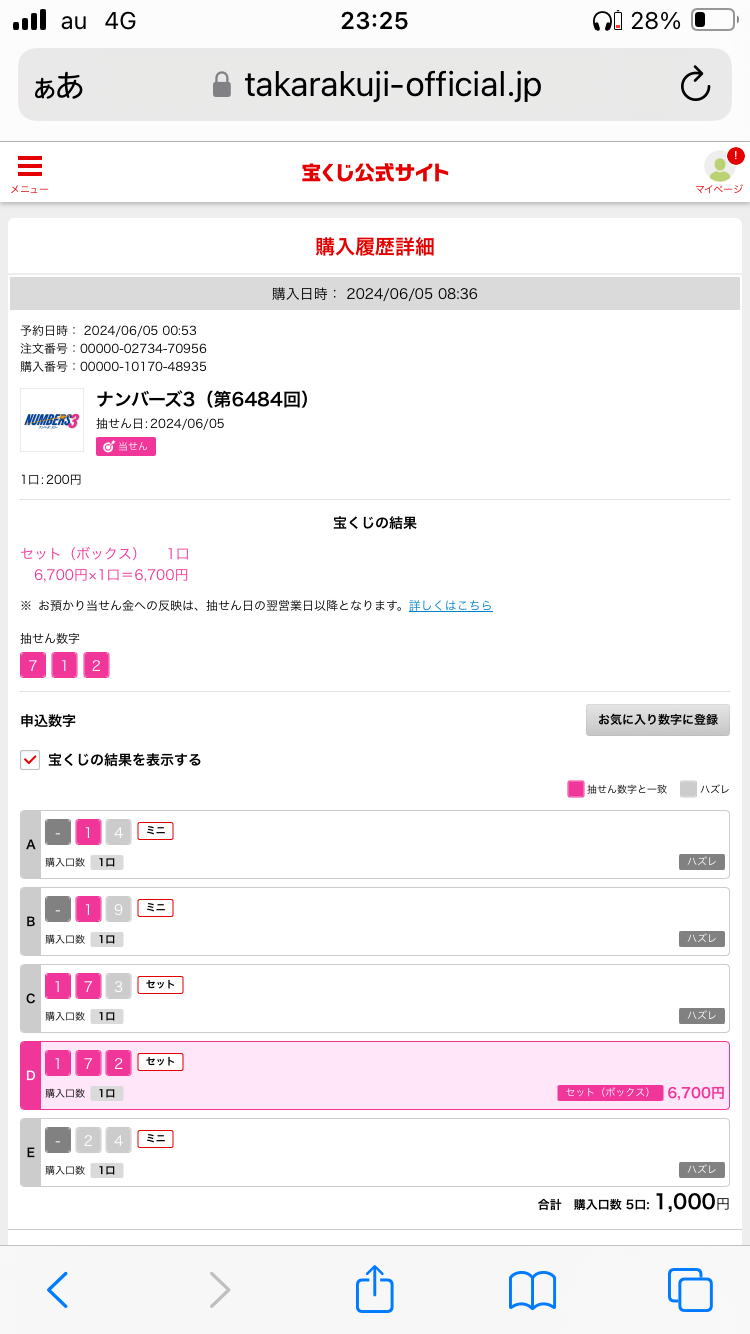Open Safari bookmarks
The width and height of the screenshot is (750, 1334).
click(532, 1290)
